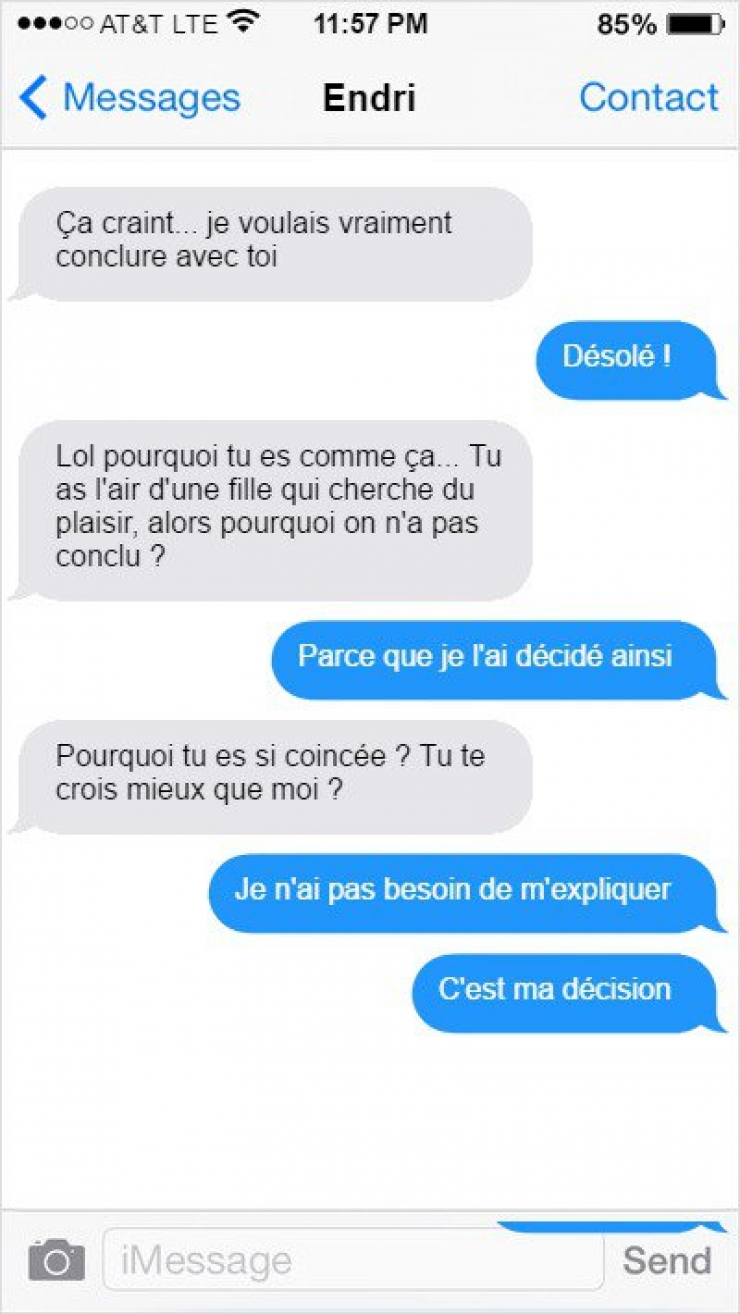Go back to the Messages list
Viewport: 740px width, 1314px height.
coord(130,98)
